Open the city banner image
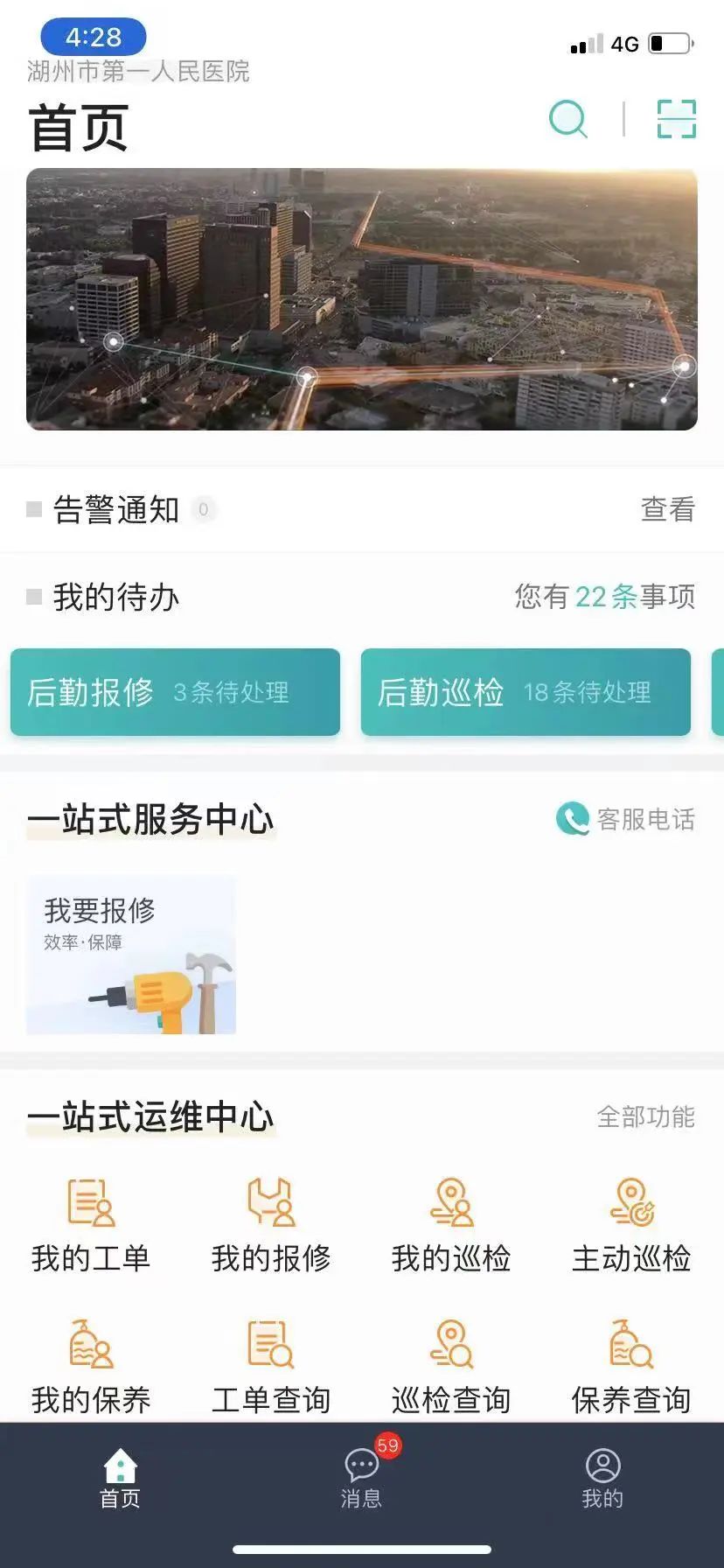The height and width of the screenshot is (1568, 724). 362,298
